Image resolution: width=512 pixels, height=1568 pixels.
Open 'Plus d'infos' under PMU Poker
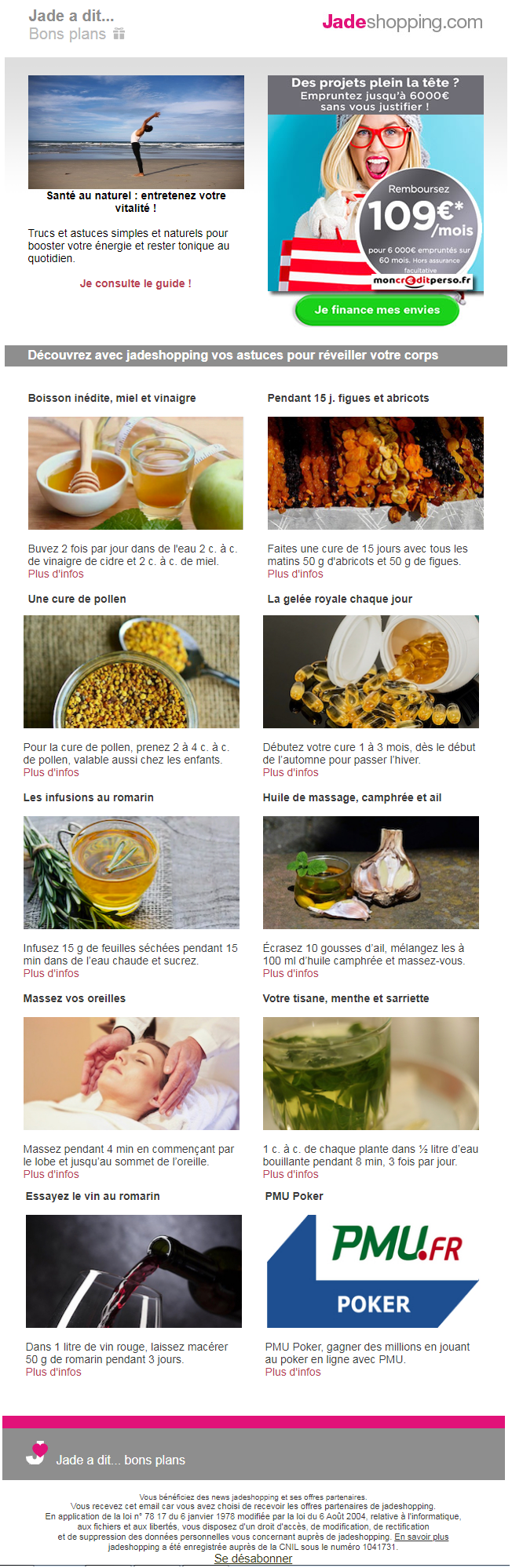293,1372
